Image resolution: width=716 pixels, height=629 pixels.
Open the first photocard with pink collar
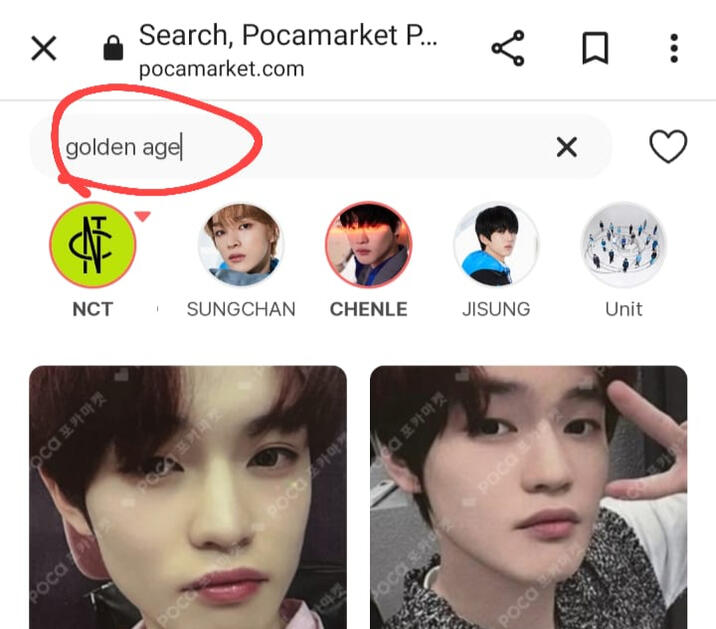point(188,497)
